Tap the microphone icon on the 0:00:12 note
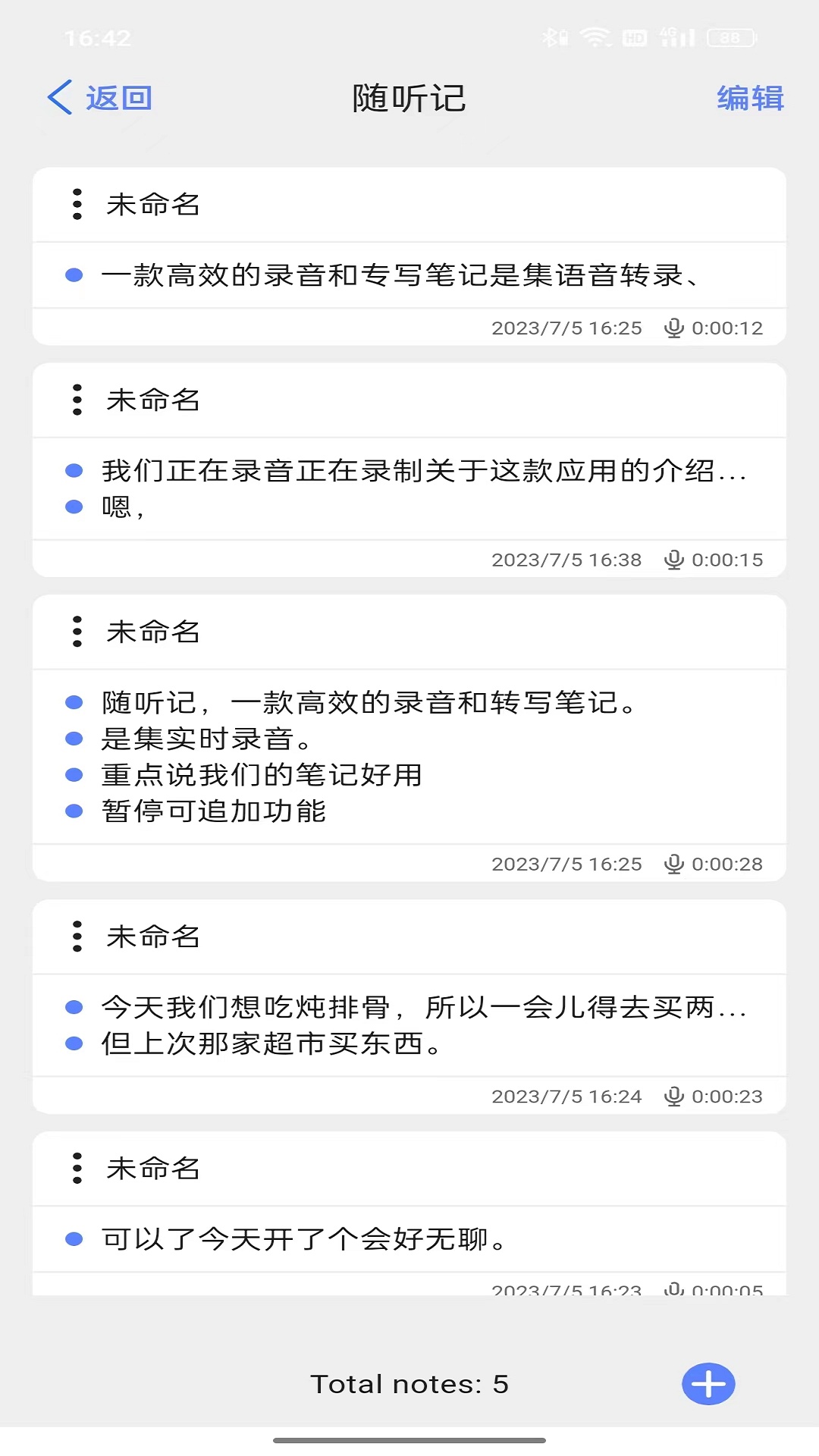The height and width of the screenshot is (1456, 819). tap(673, 327)
